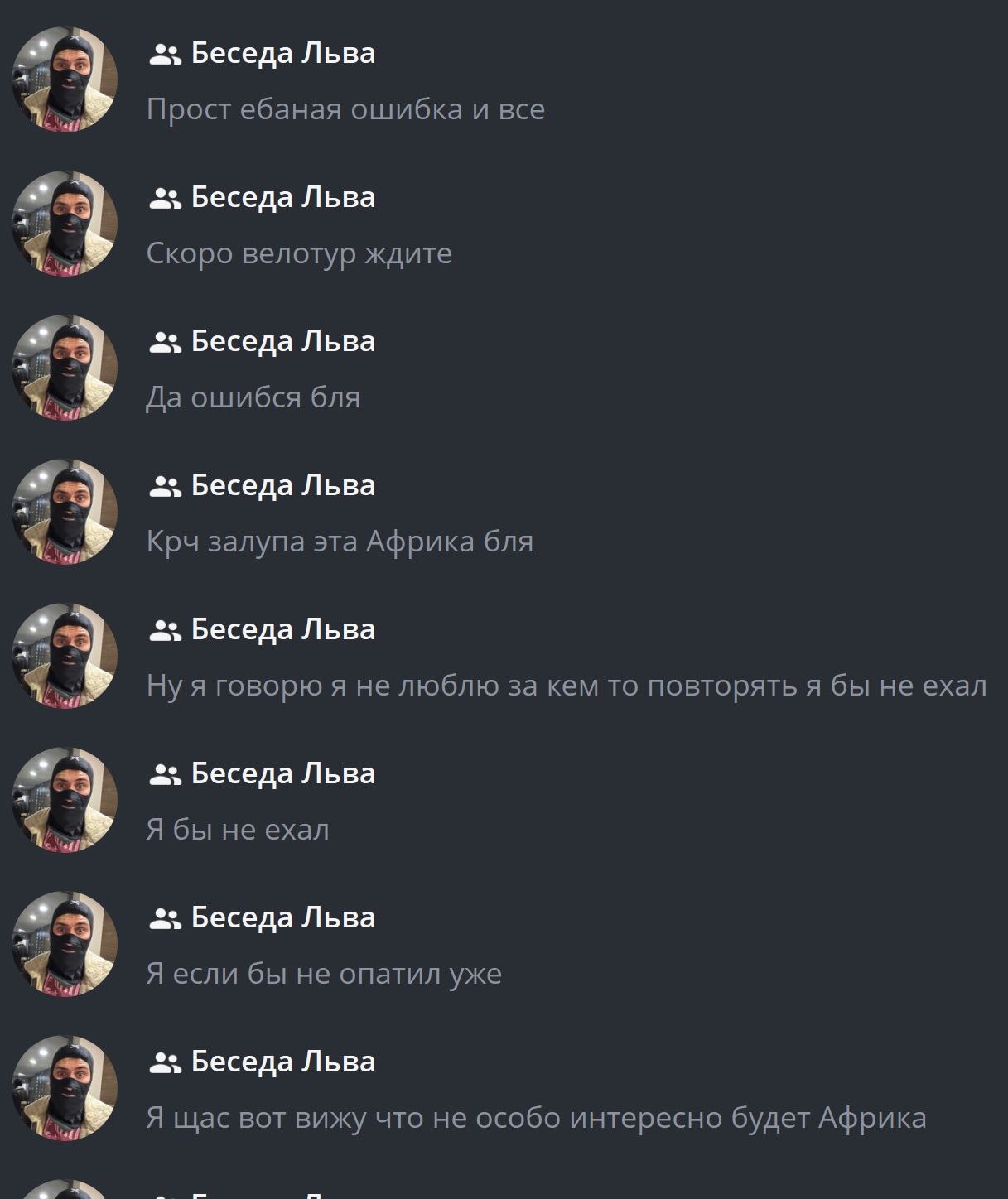The height and width of the screenshot is (1199, 1008).
Task: Open the result "Прост ебаная ошибка и все"
Action: (x=504, y=80)
